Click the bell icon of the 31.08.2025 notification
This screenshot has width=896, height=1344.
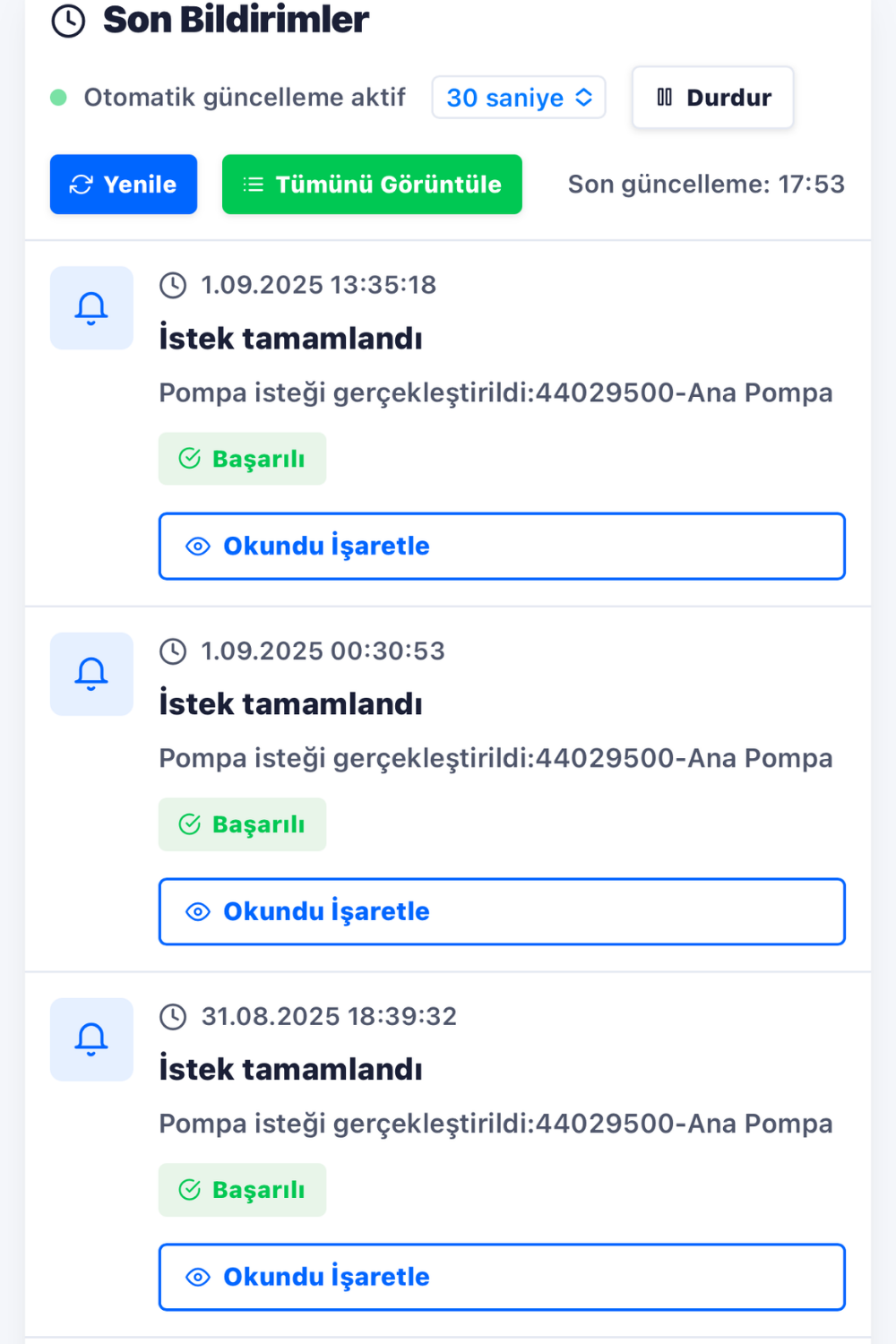(x=90, y=1039)
